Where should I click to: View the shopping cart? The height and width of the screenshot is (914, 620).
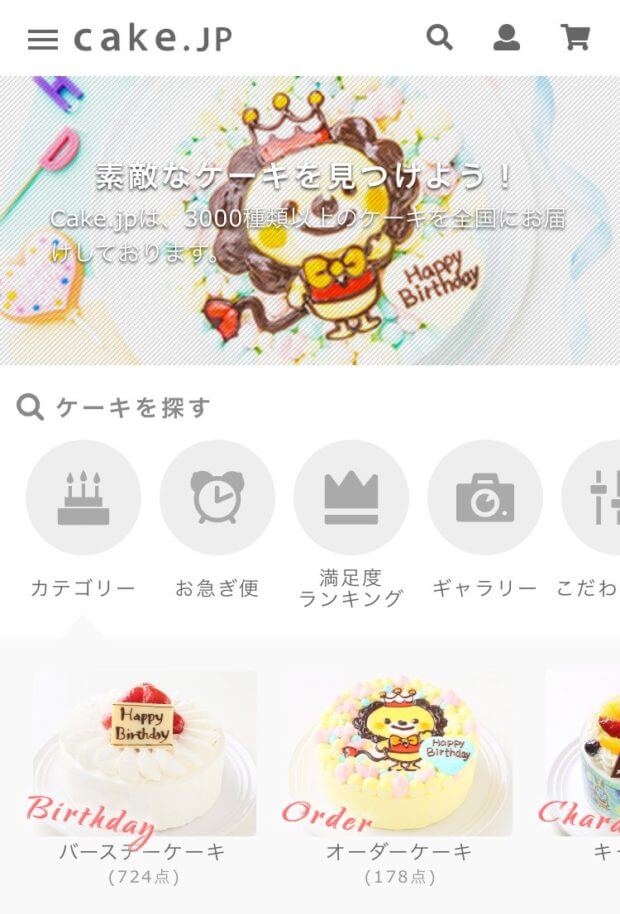pos(575,38)
